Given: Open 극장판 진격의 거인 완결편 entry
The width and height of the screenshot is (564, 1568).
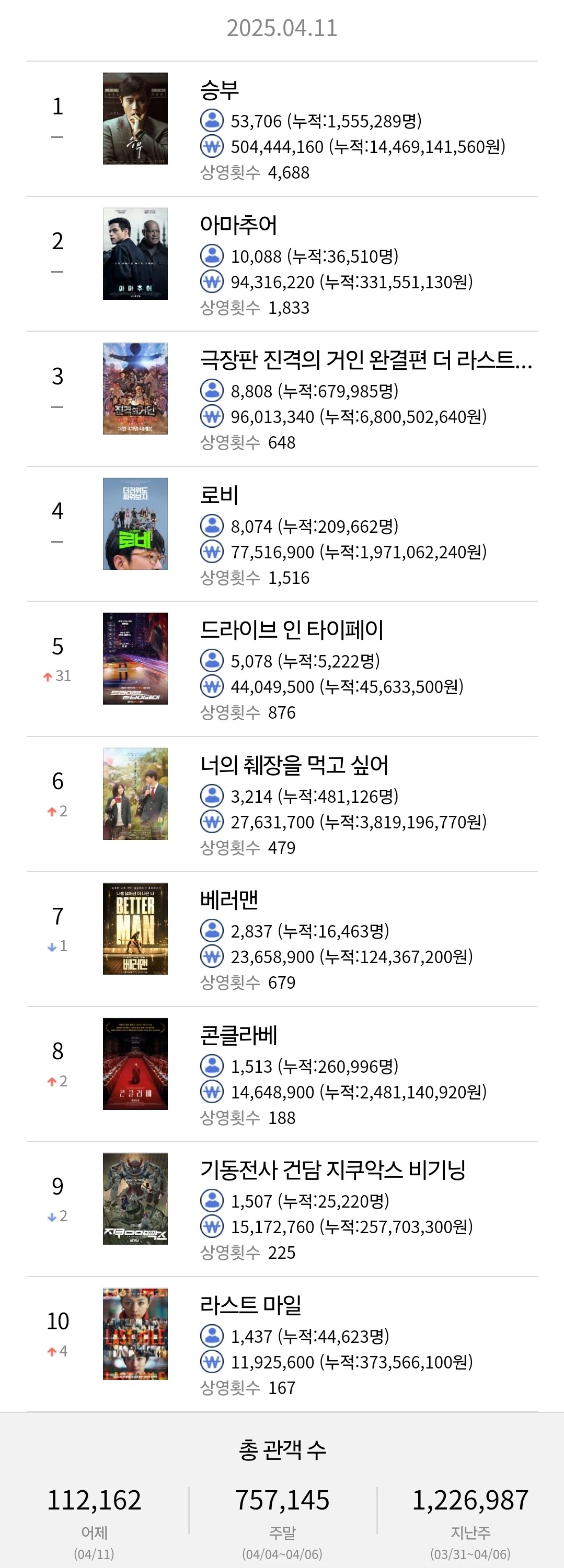Looking at the screenshot, I should (x=282, y=399).
